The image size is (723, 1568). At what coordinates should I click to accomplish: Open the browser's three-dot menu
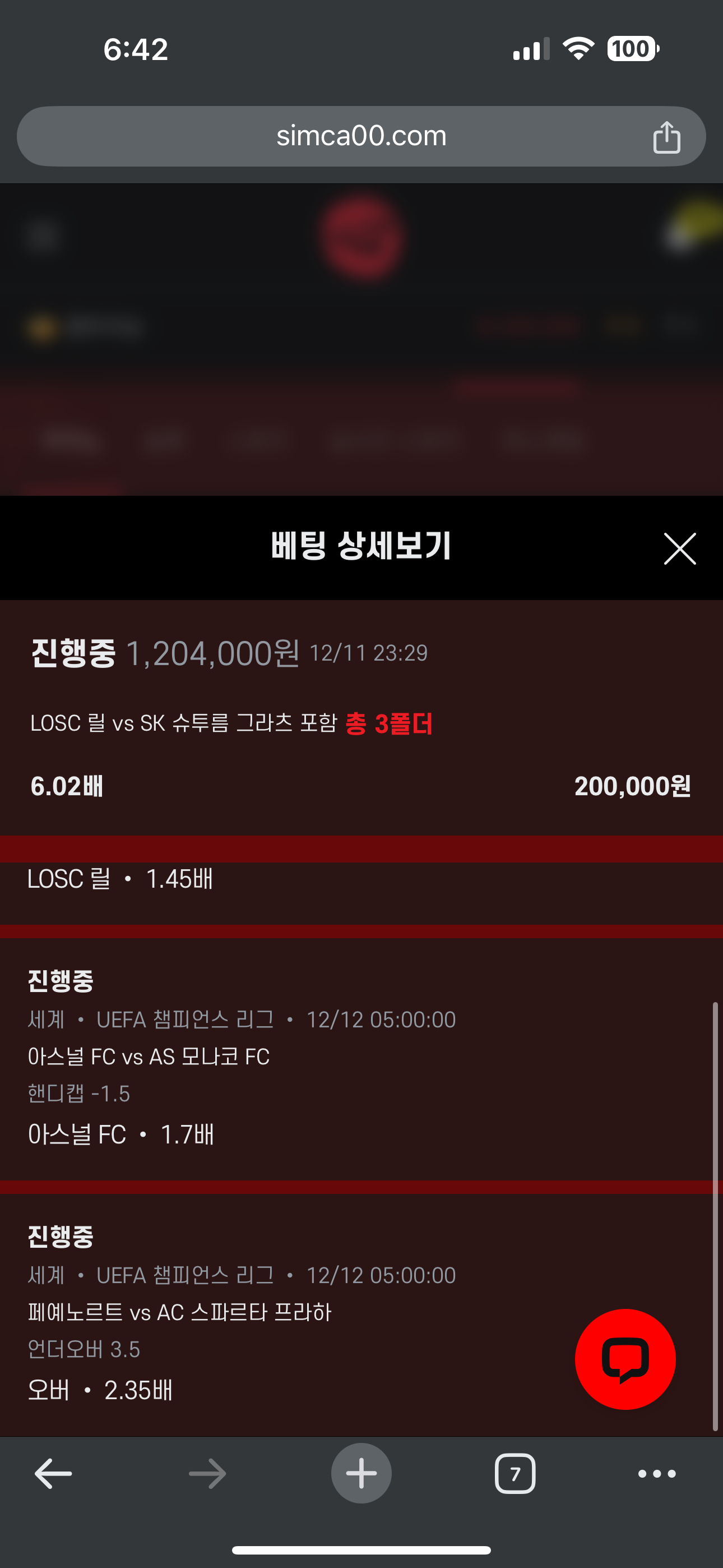click(x=657, y=1474)
